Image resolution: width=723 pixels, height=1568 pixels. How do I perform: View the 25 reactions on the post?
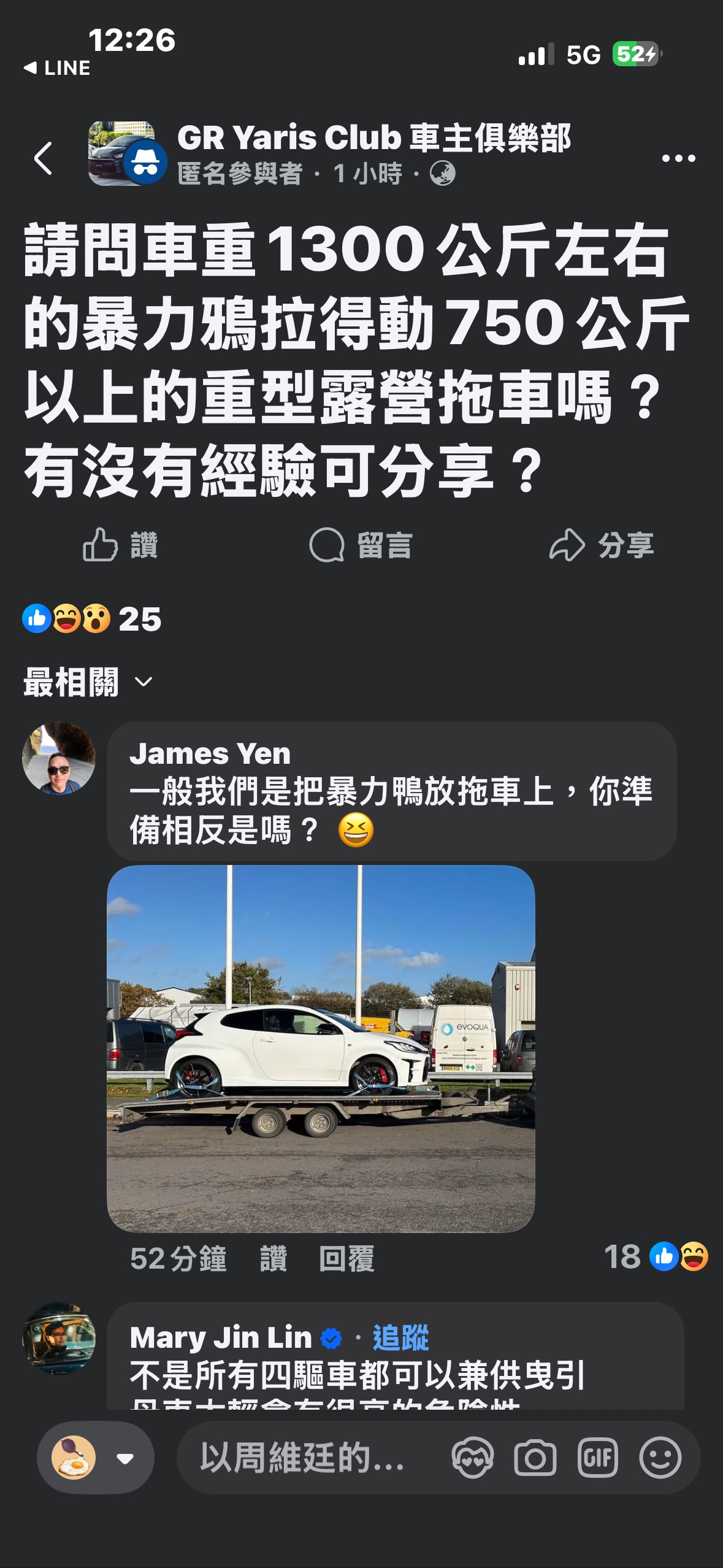click(x=92, y=618)
